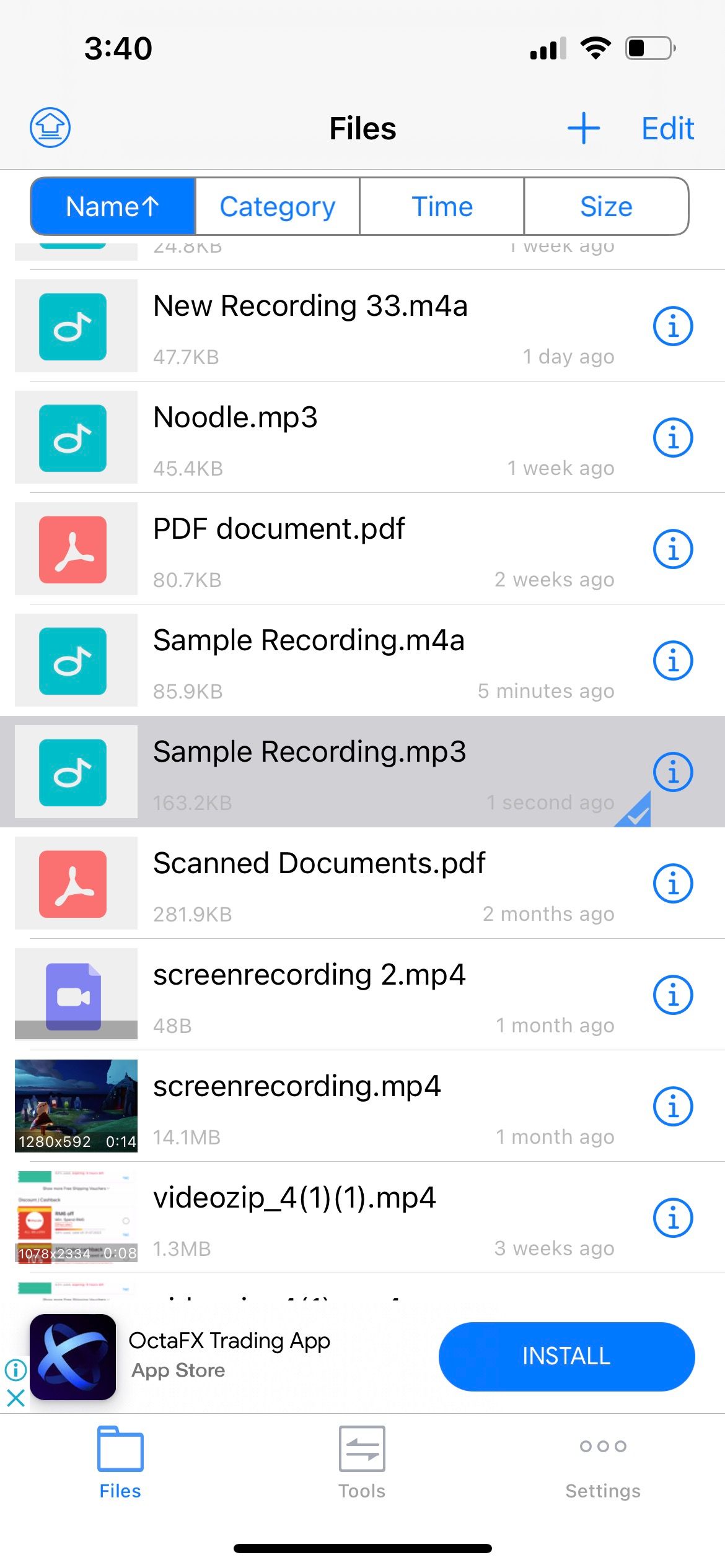Switch to Category sorting
725x1568 pixels.
pyautogui.click(x=276, y=206)
